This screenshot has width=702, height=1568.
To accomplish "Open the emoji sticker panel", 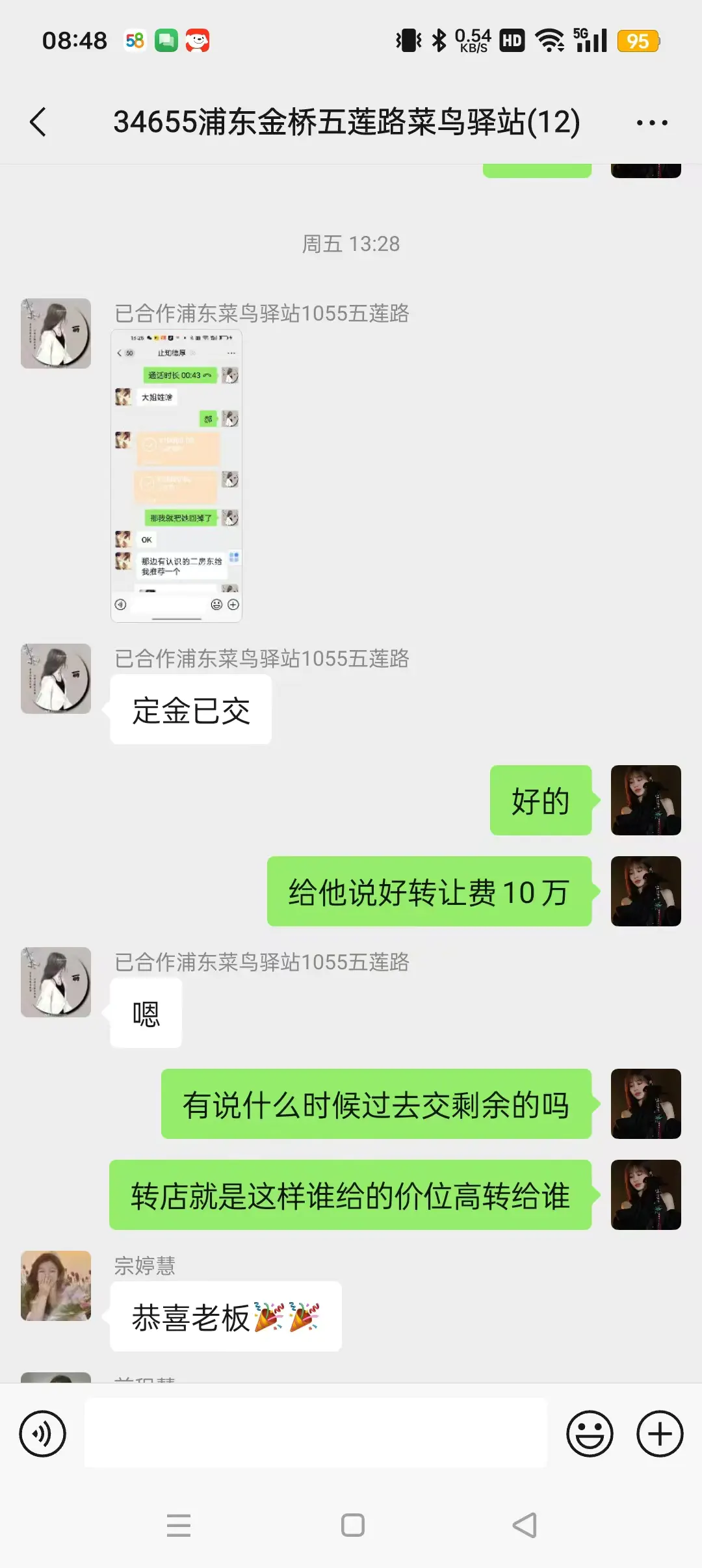I will [x=590, y=1433].
